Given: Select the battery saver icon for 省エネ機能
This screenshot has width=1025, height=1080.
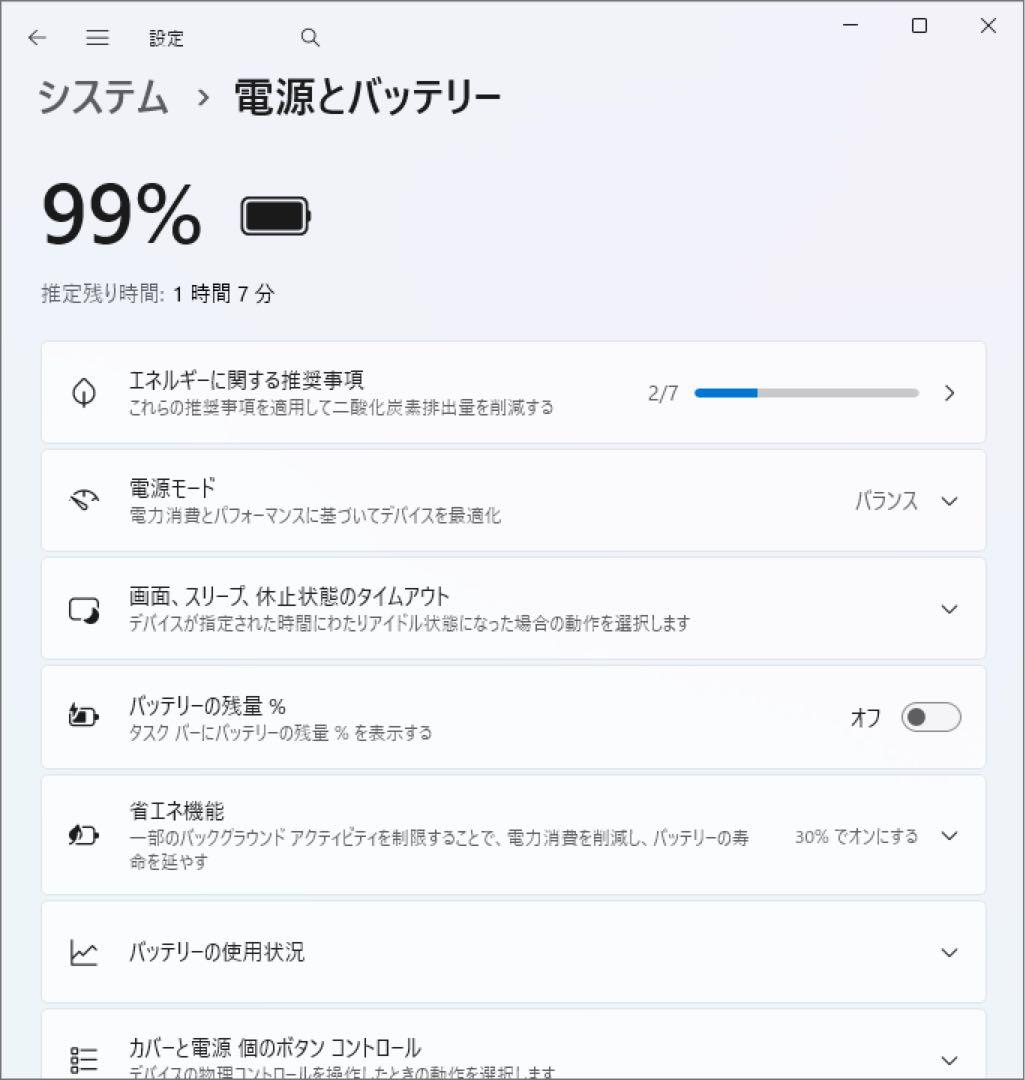Looking at the screenshot, I should pos(85,836).
